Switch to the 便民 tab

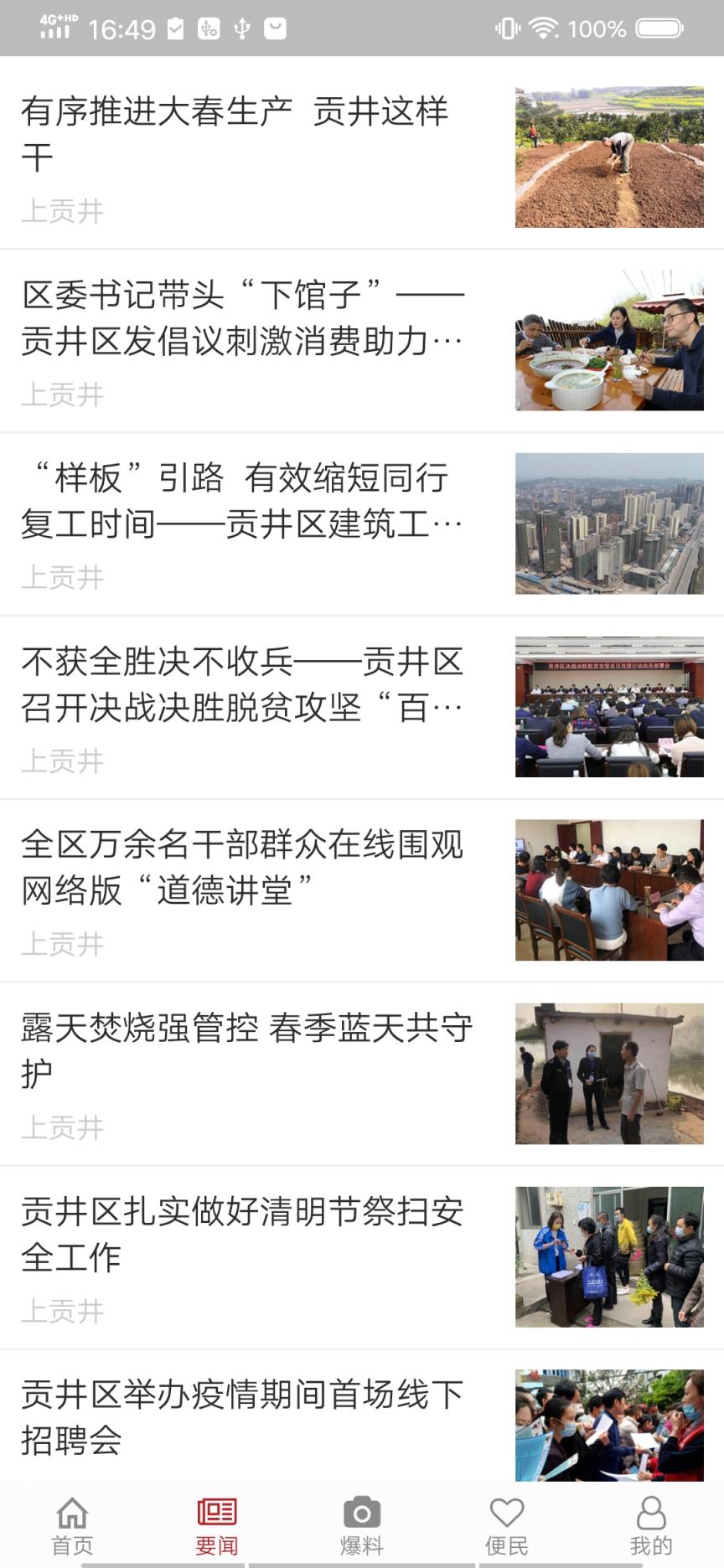[507, 1526]
